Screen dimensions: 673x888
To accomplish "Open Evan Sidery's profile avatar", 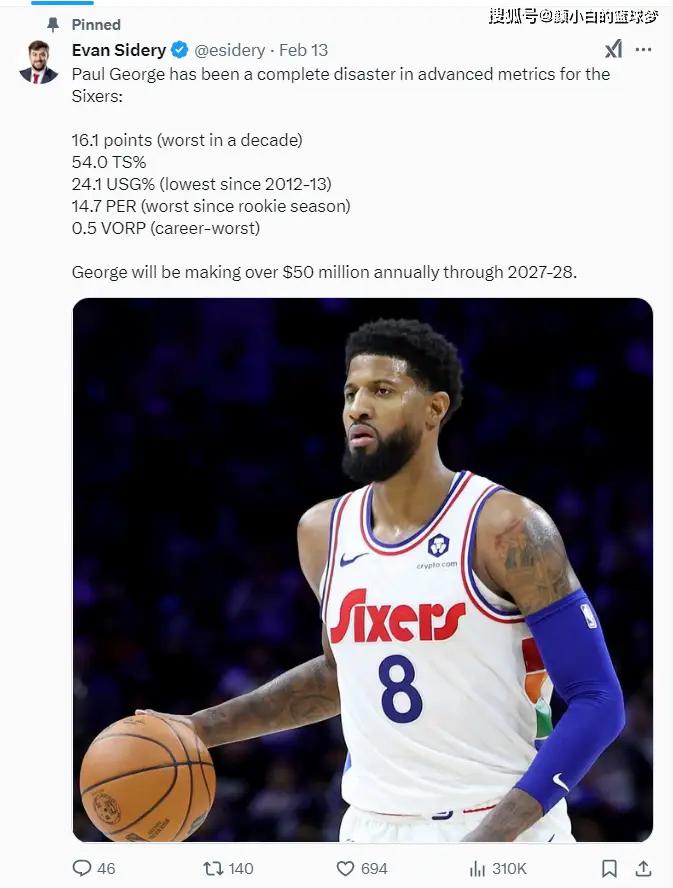I will [x=38, y=62].
